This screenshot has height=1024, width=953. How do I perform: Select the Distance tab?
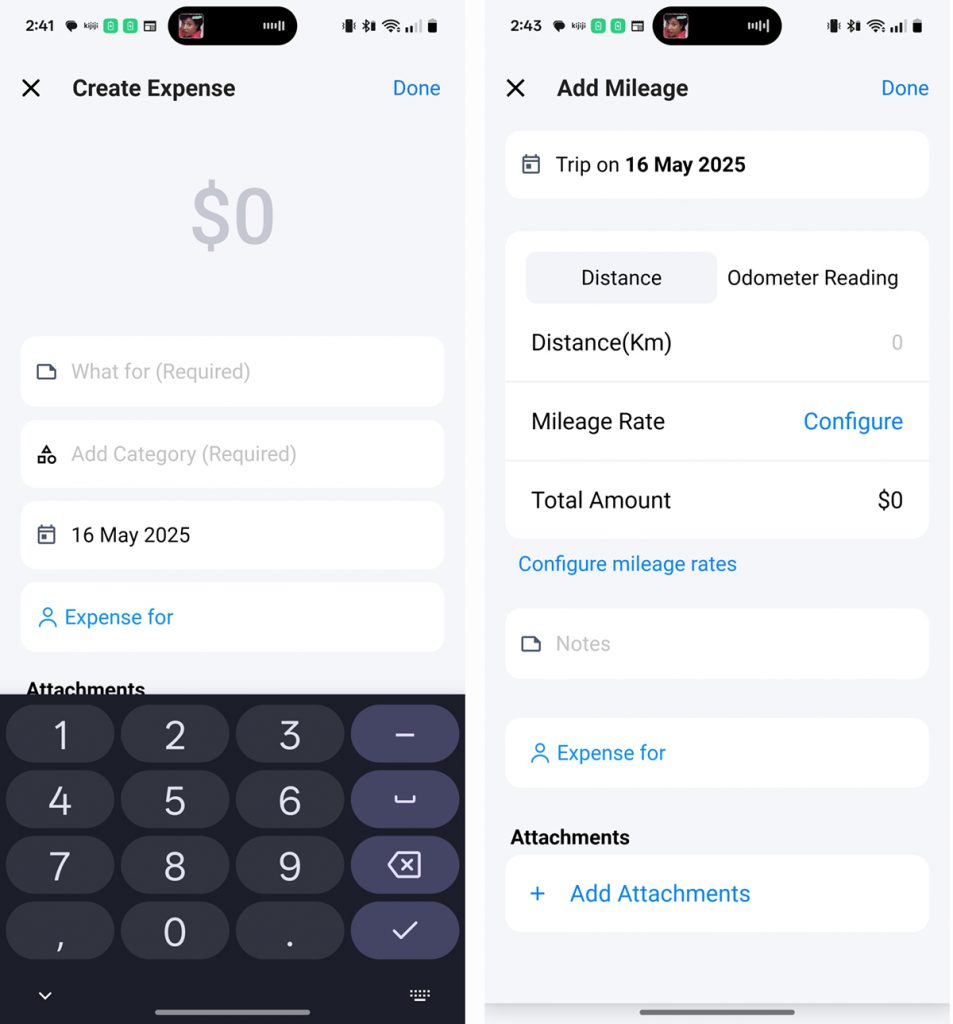pos(621,278)
